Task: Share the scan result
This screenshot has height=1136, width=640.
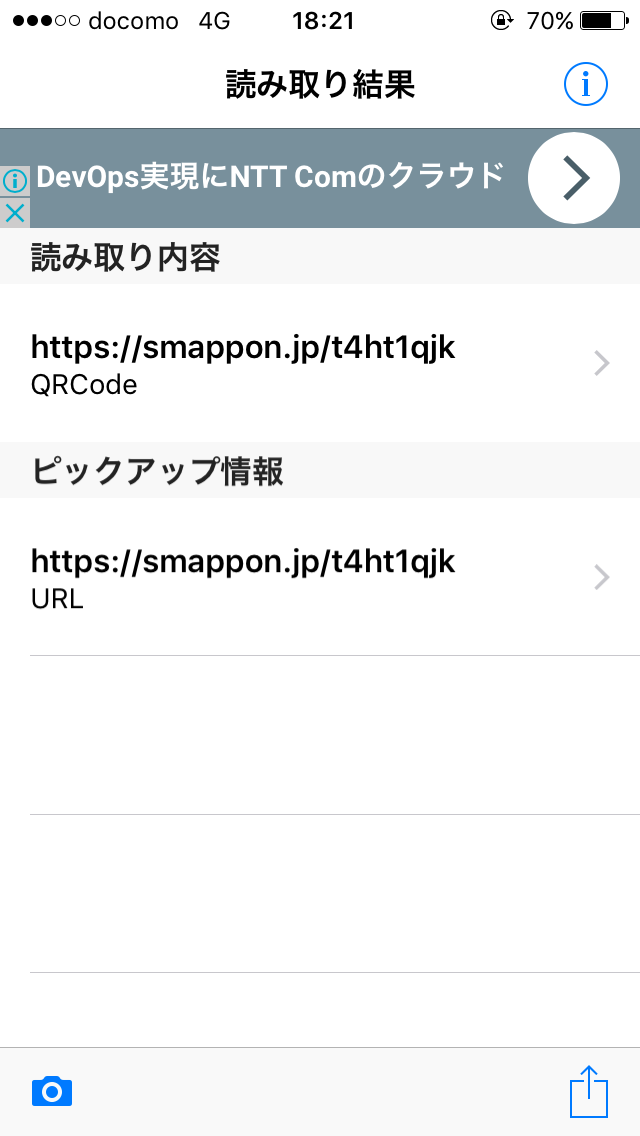Action: (x=589, y=1091)
